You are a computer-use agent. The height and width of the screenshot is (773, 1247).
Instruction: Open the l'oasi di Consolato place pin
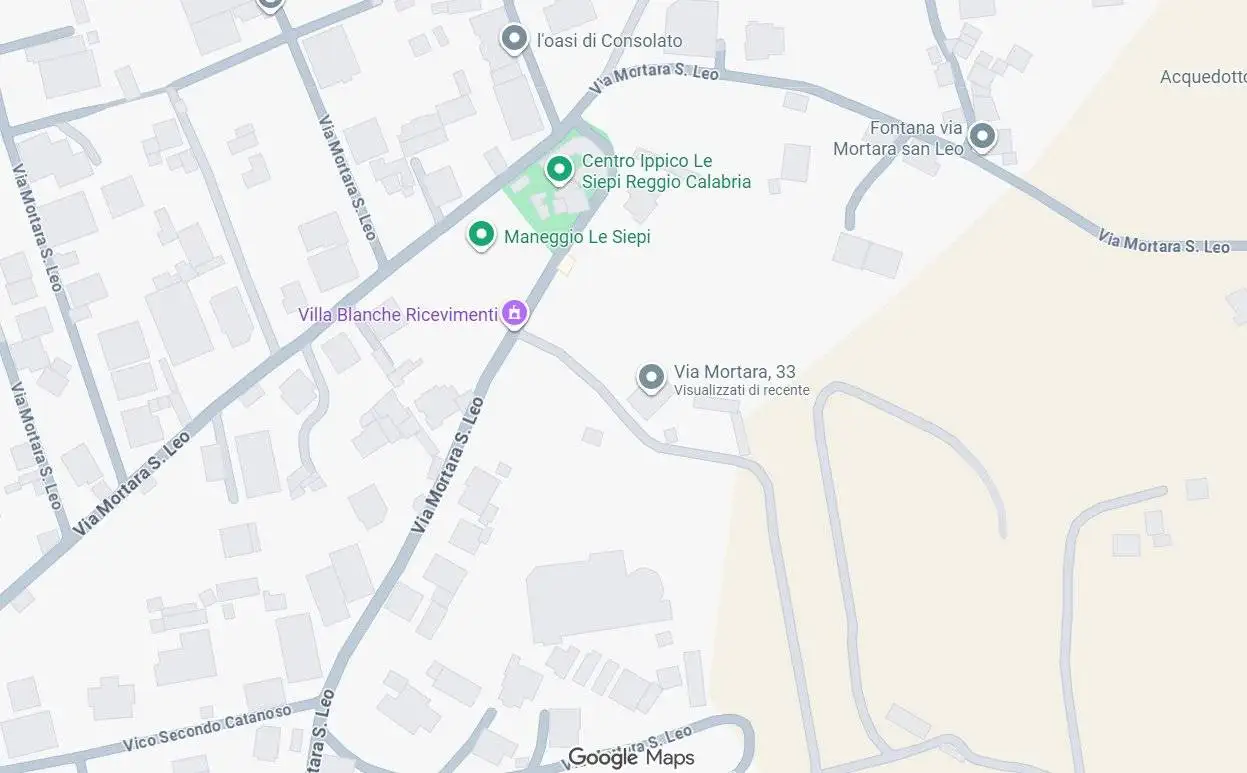tap(514, 39)
